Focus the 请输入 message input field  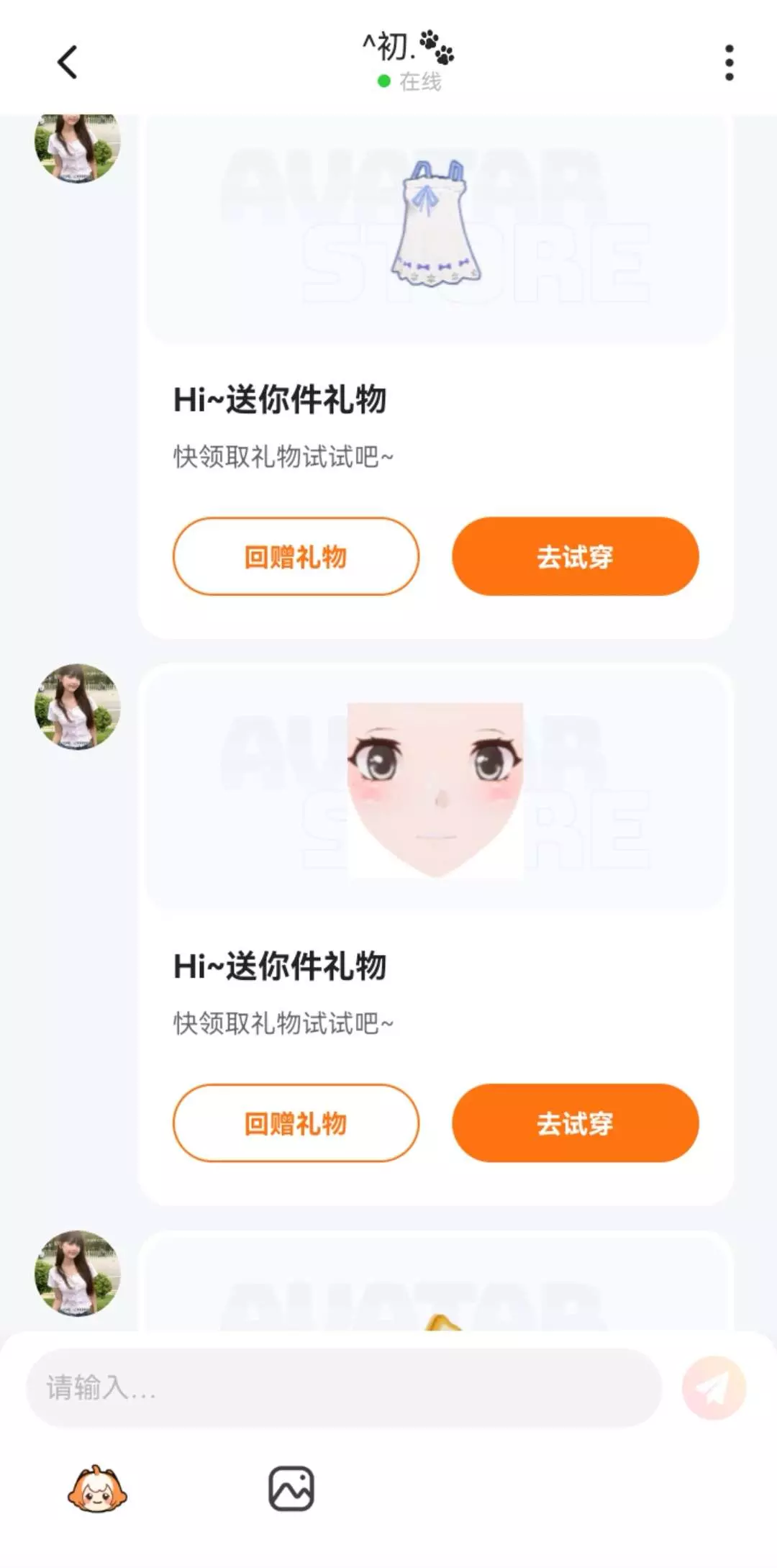click(x=344, y=1387)
